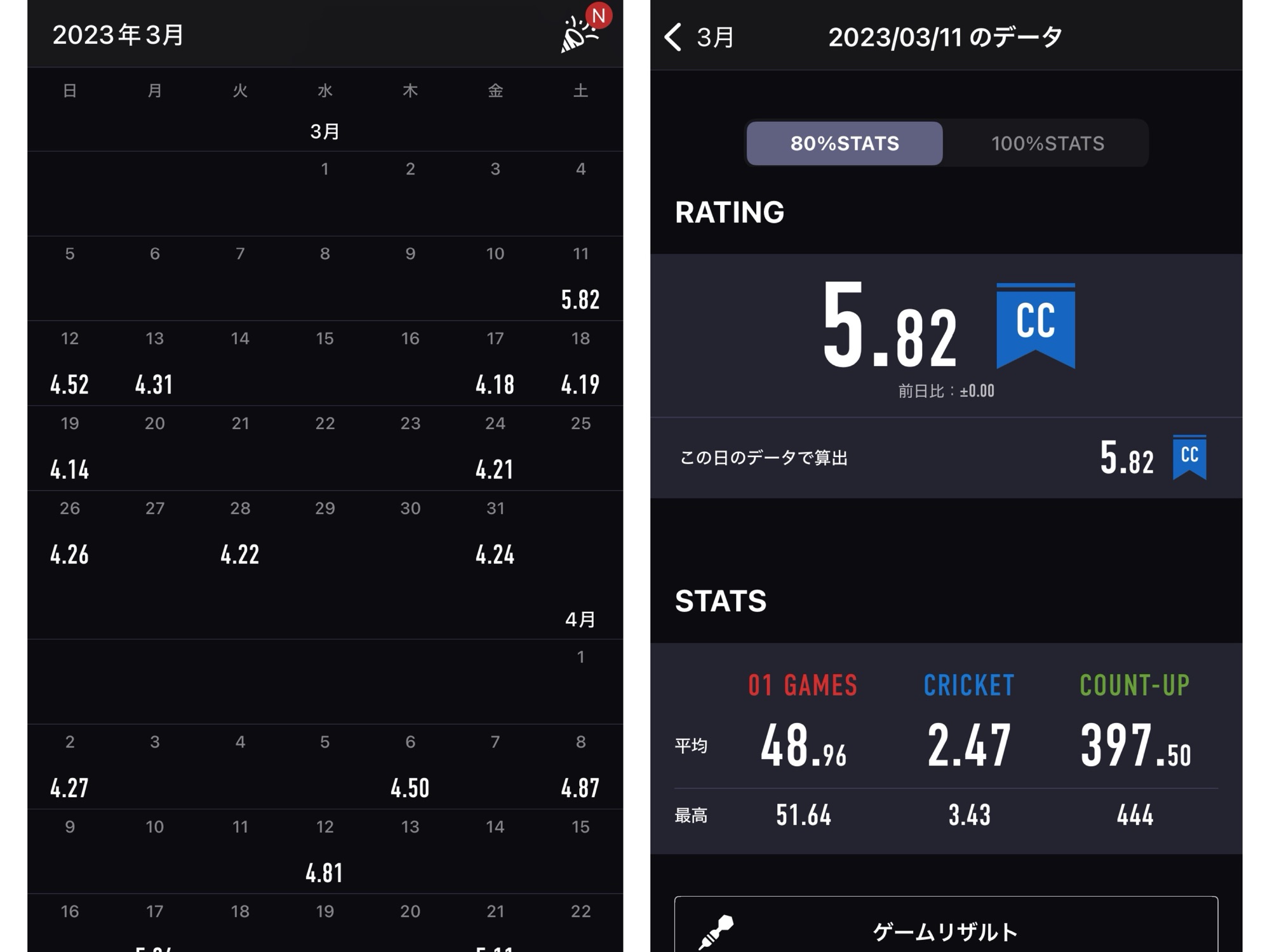
Task: Switch to 100%STATS tab
Action: point(1047,143)
